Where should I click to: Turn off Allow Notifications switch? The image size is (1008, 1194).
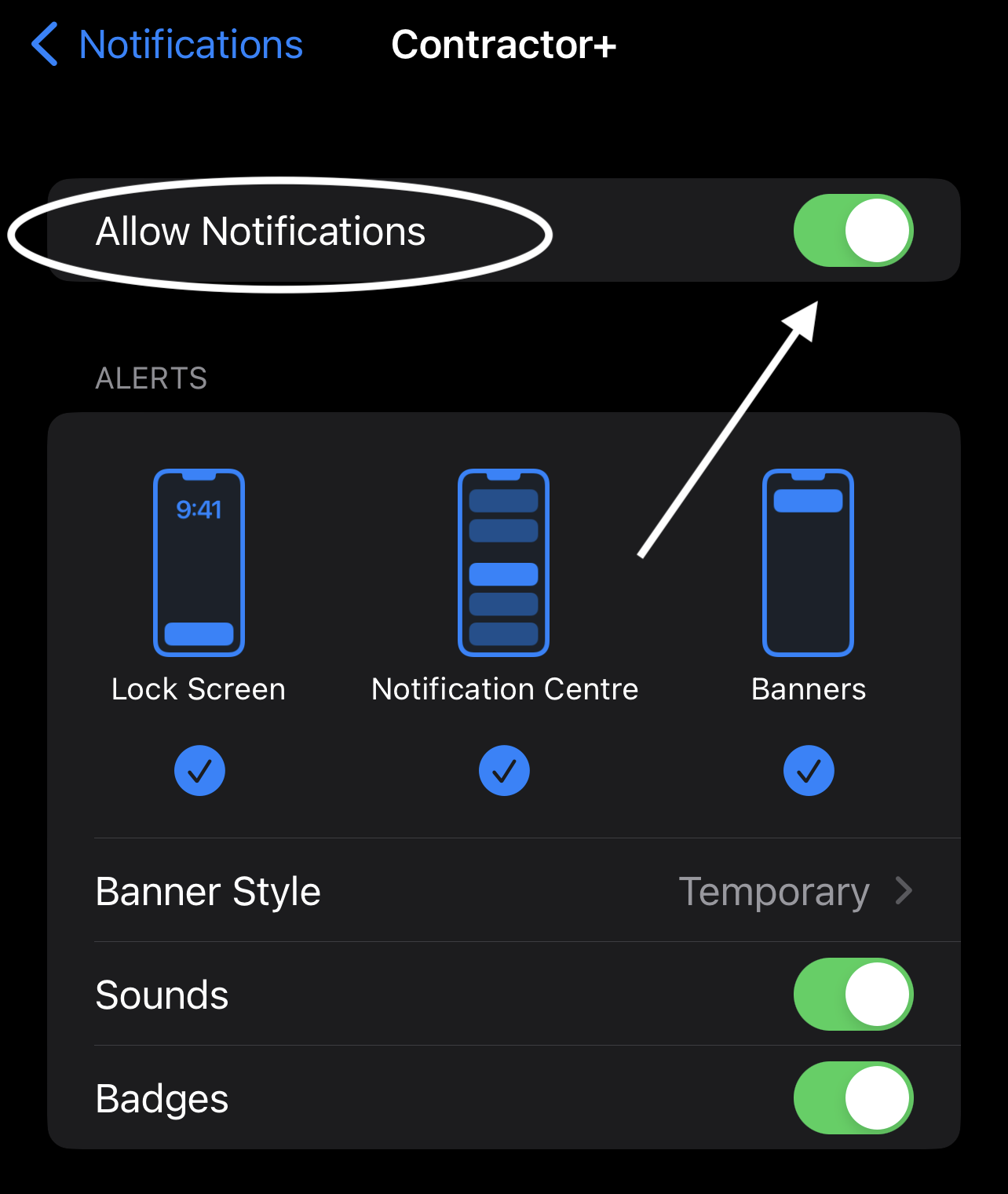click(x=853, y=231)
